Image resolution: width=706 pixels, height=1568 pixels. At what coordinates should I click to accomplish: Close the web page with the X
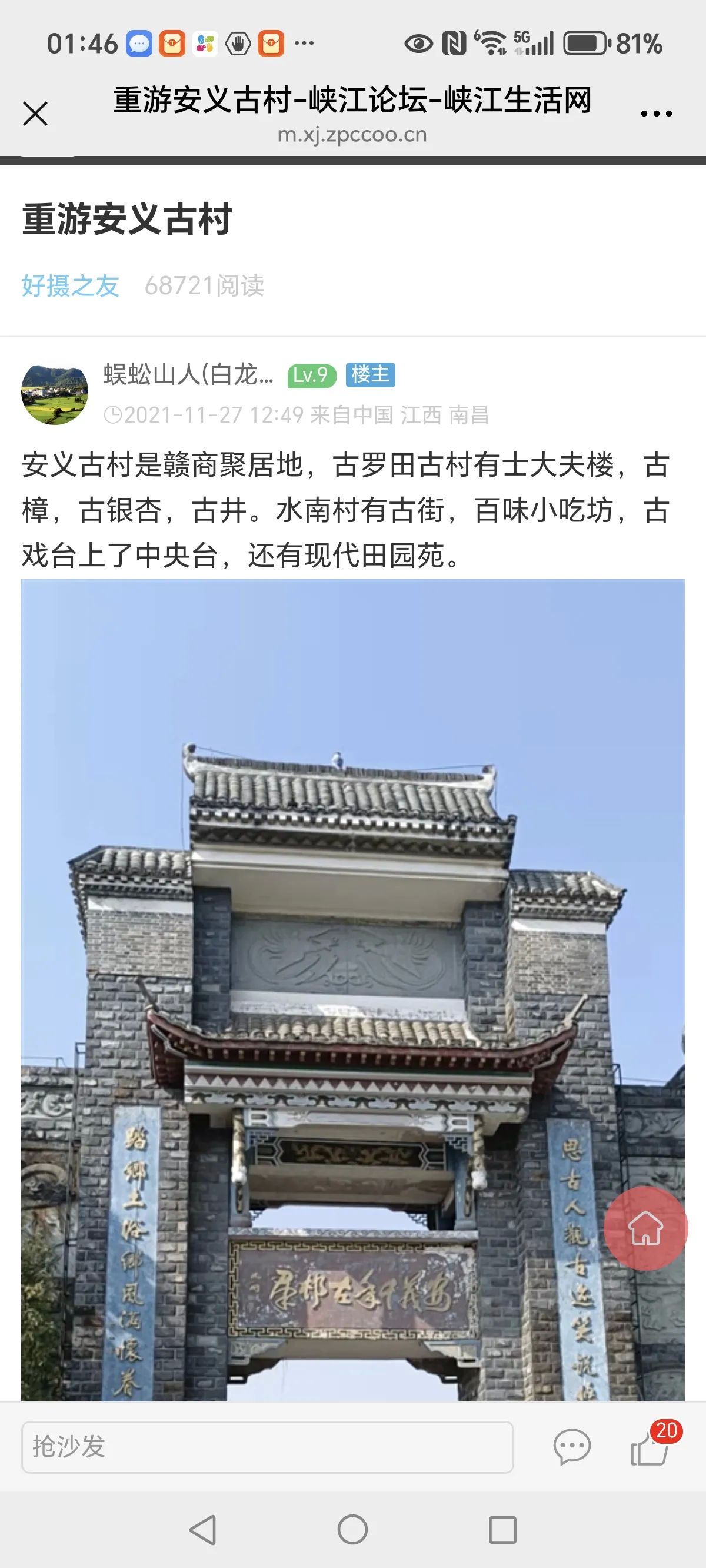coord(35,114)
